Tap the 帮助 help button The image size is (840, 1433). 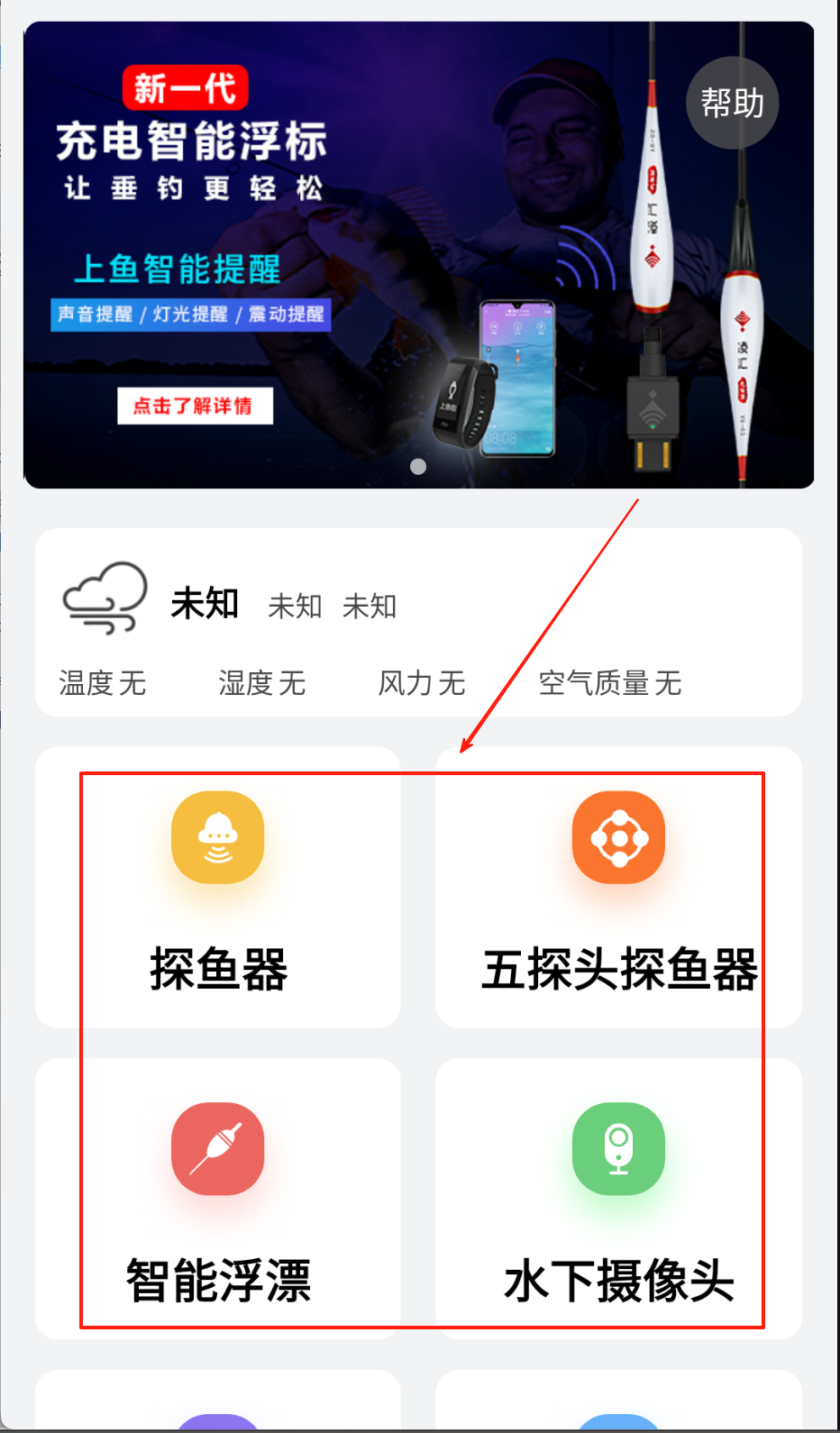click(732, 103)
